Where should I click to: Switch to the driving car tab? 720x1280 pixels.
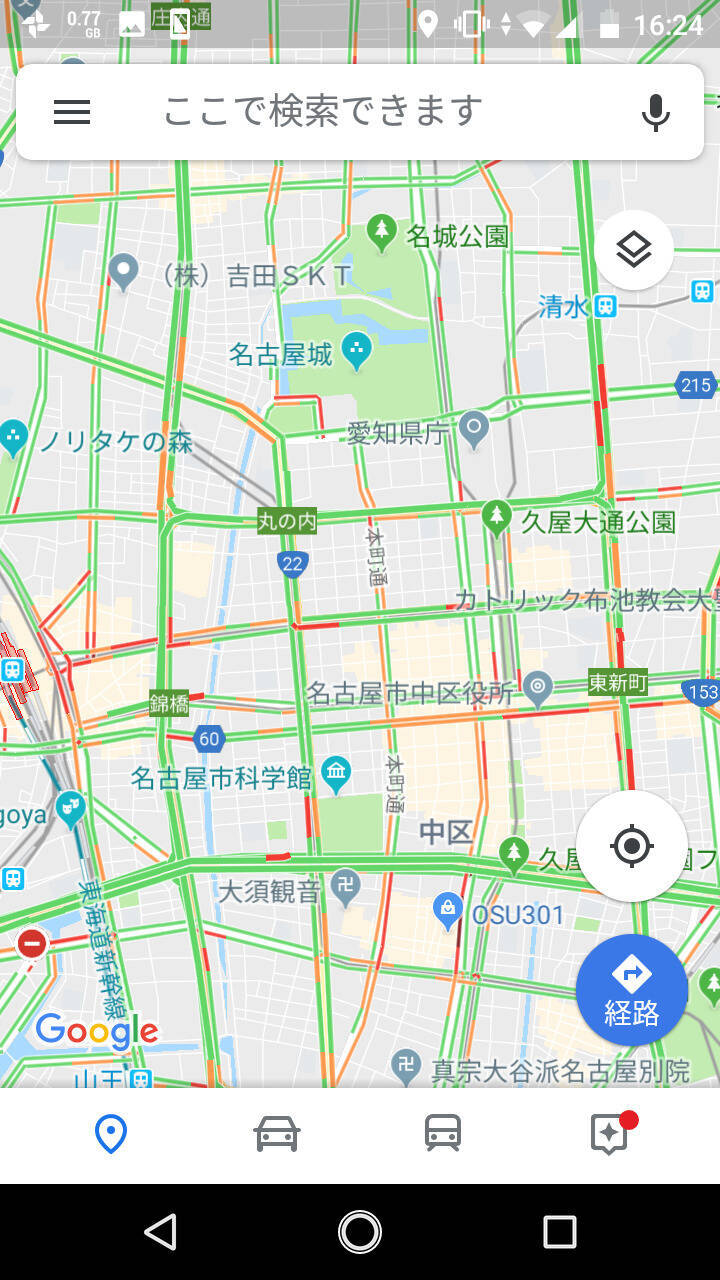277,1134
